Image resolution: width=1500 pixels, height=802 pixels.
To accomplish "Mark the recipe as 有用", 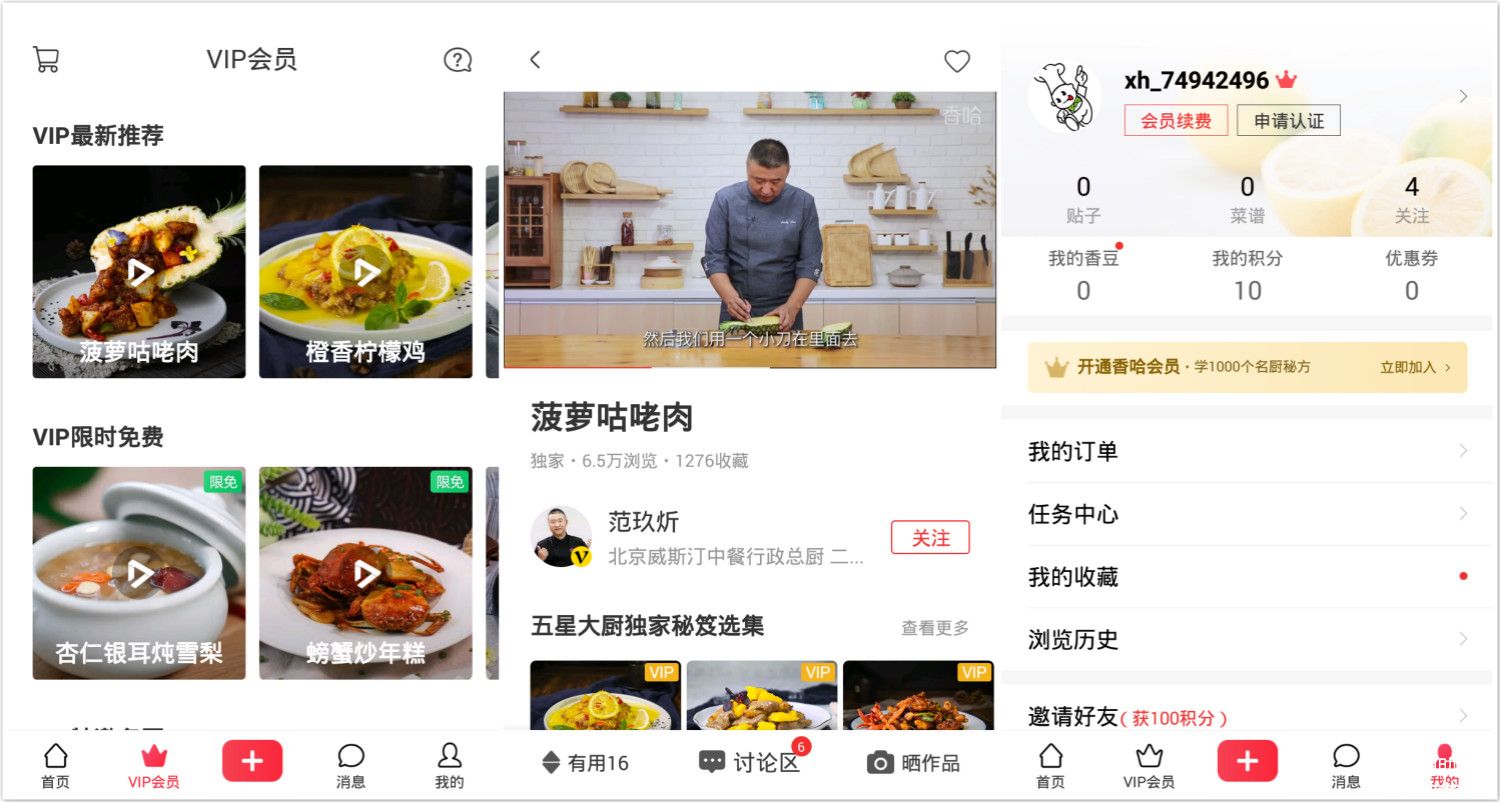I will (585, 763).
